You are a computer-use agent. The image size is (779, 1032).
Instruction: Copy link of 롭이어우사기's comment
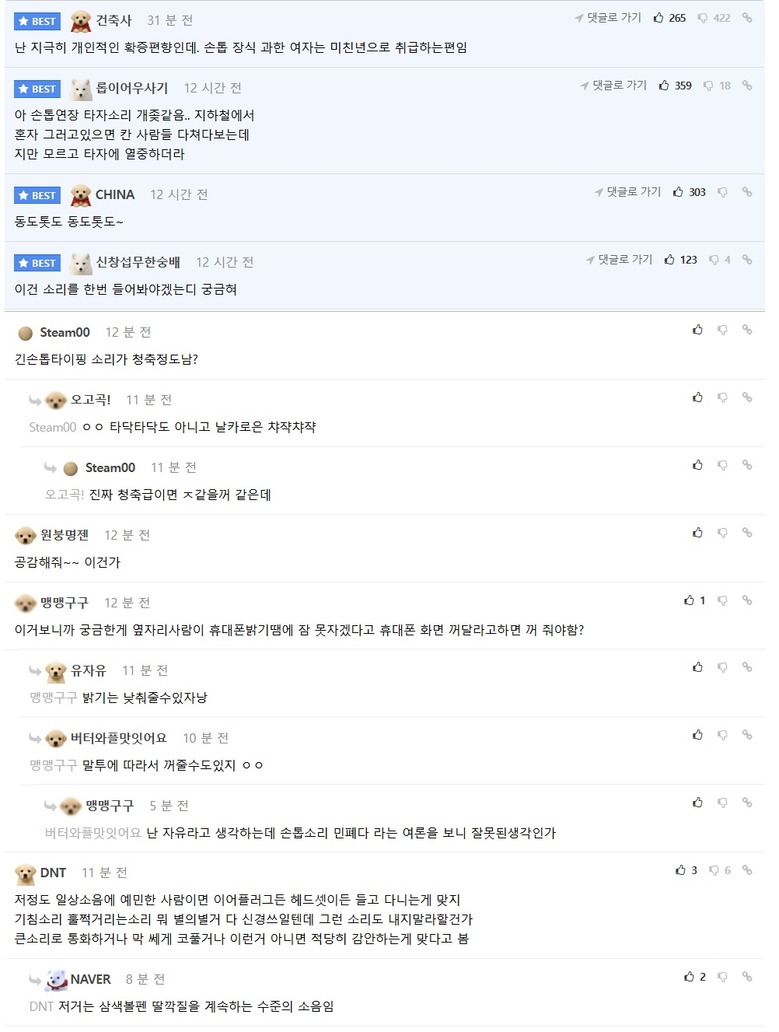(x=747, y=86)
